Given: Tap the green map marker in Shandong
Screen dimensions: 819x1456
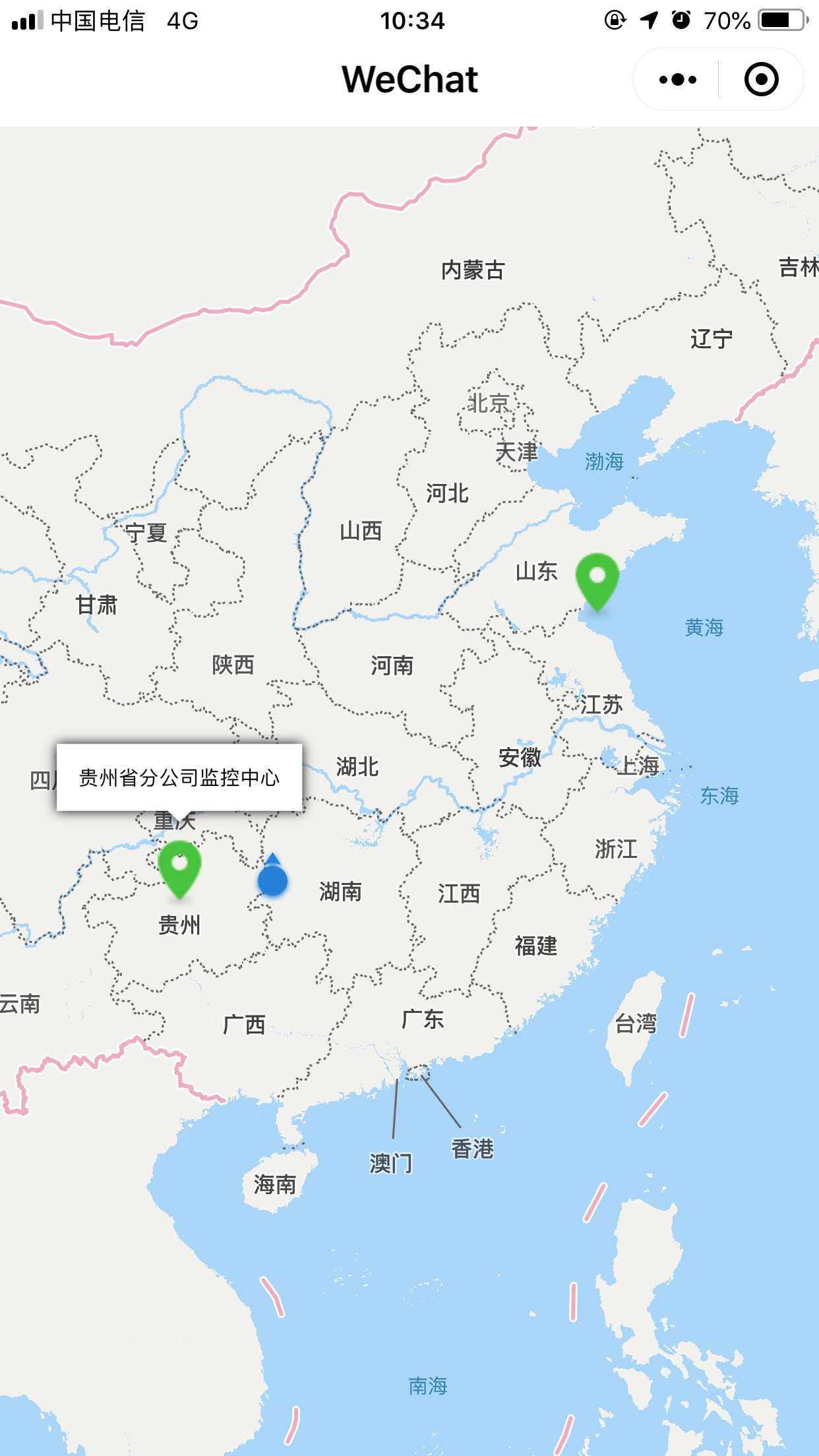Looking at the screenshot, I should pyautogui.click(x=597, y=580).
